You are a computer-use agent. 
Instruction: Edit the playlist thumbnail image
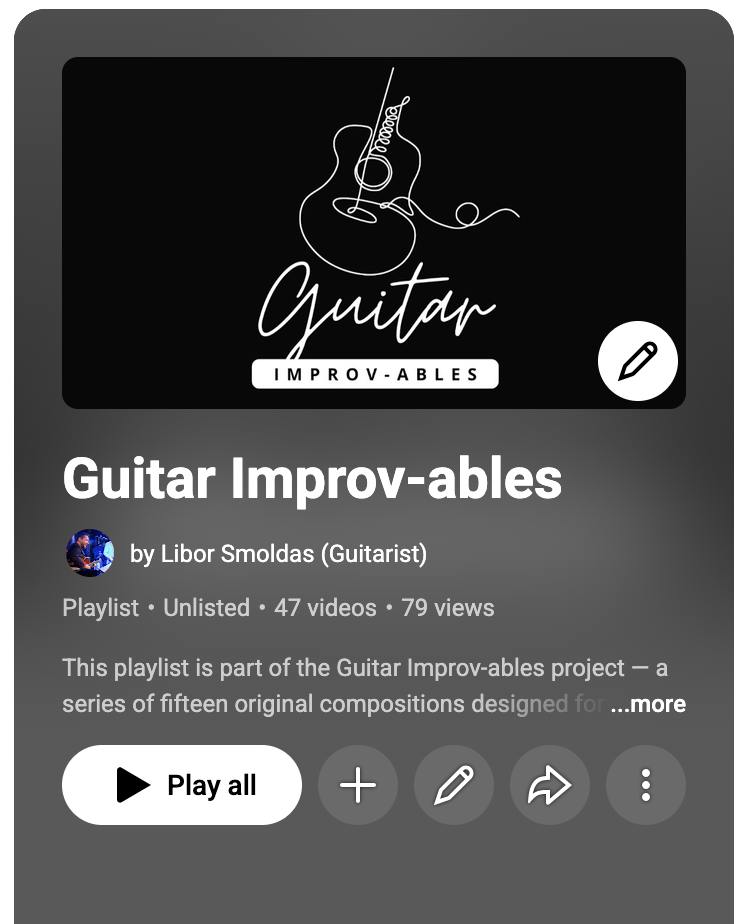638,361
